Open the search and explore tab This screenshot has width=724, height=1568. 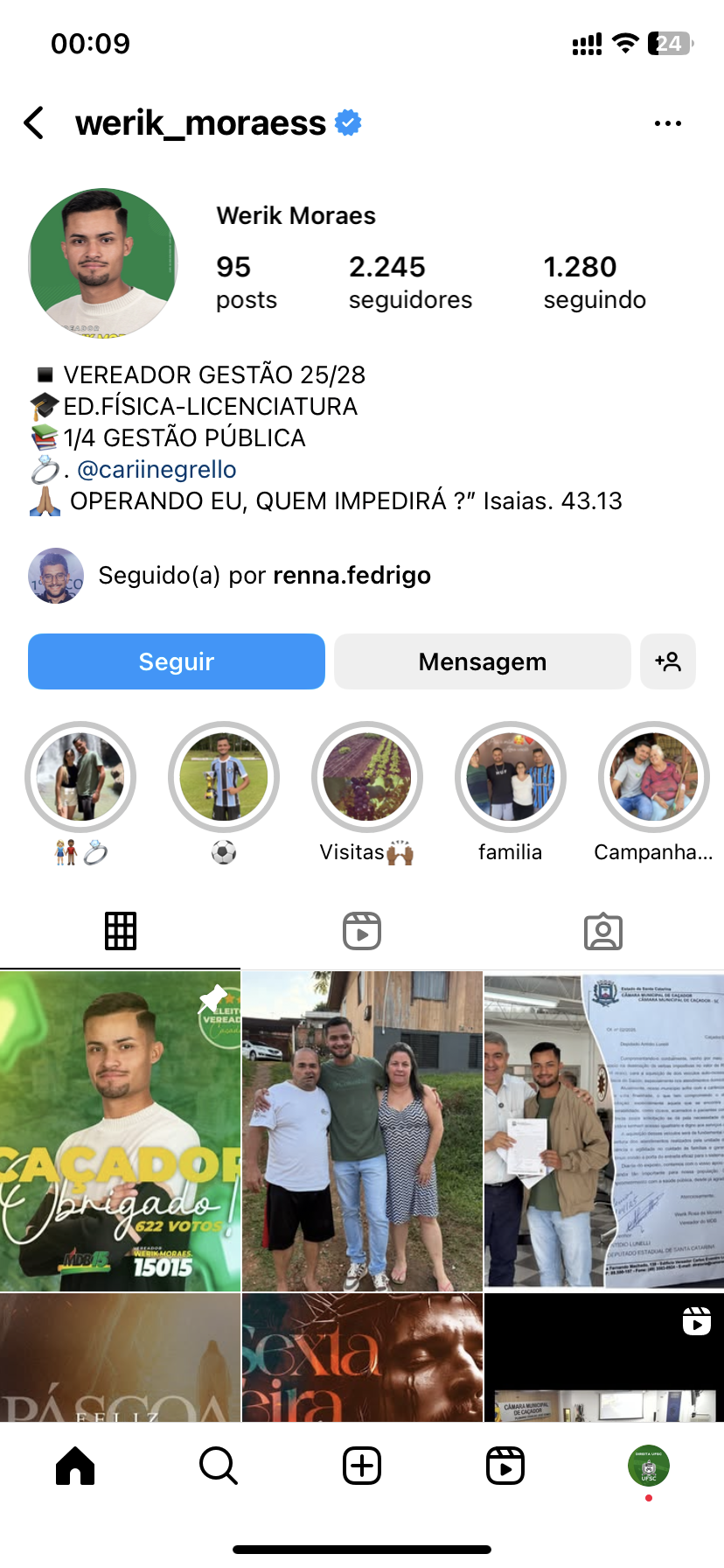pos(219,1466)
